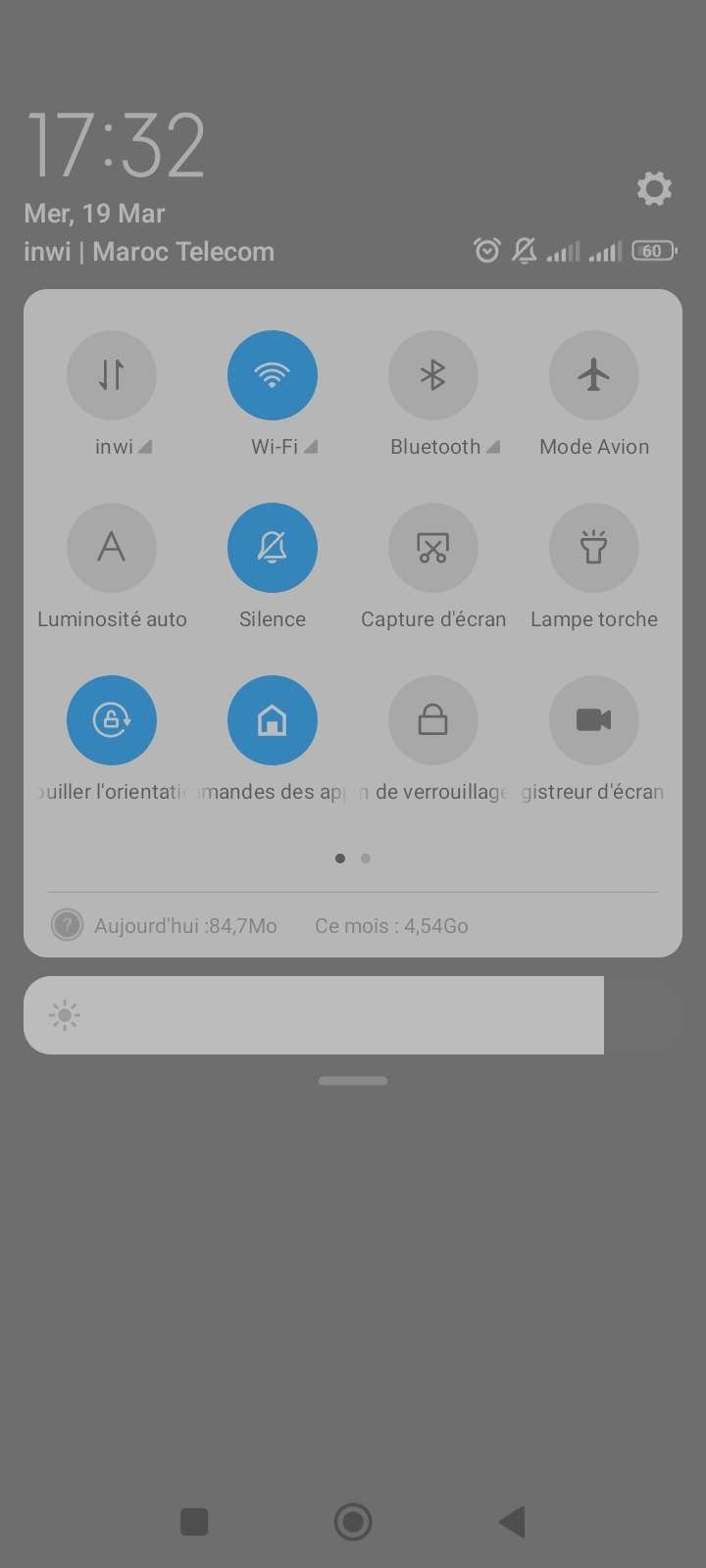Image resolution: width=706 pixels, height=1568 pixels.
Task: Enable Bluetooth
Action: coord(433,375)
